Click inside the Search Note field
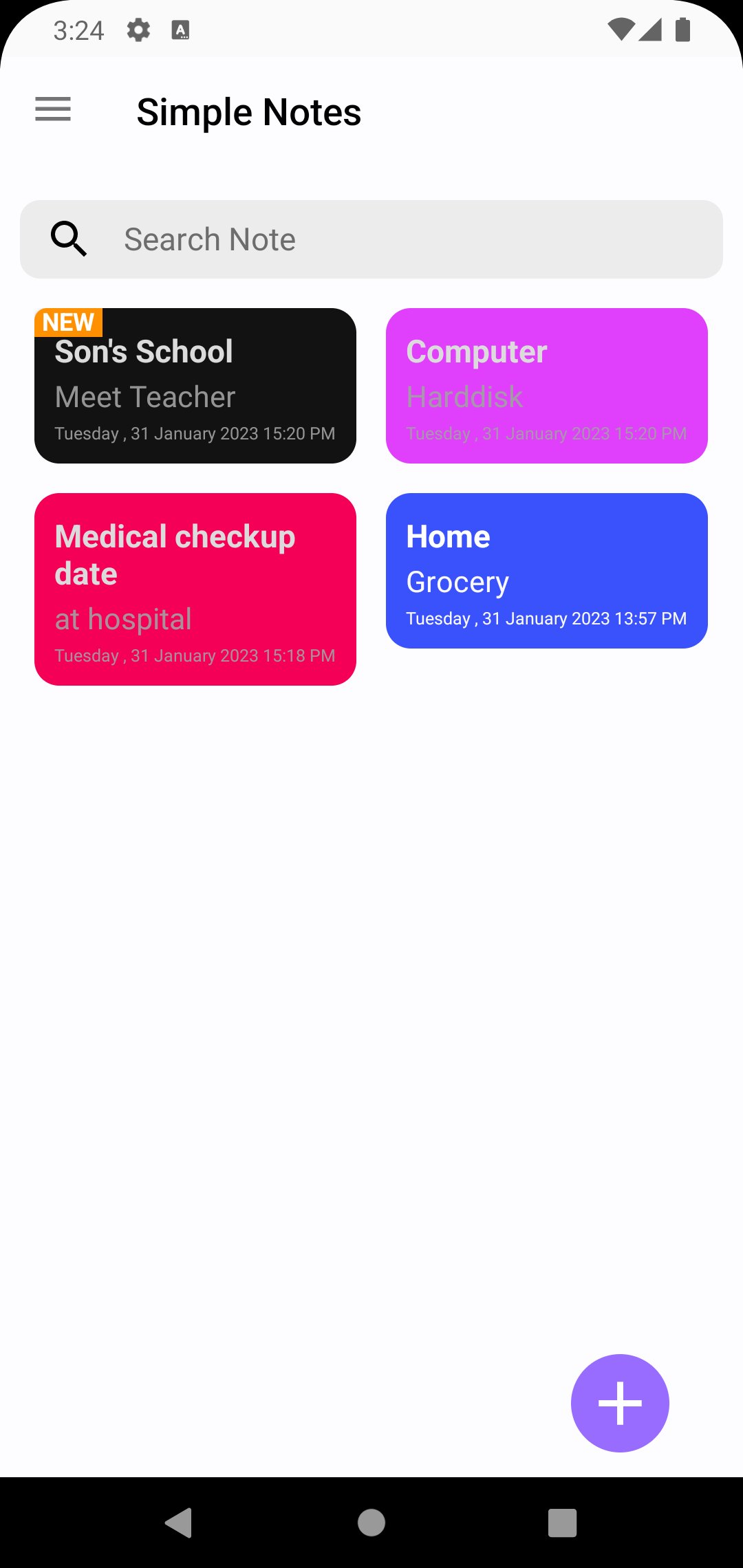743x1568 pixels. coord(344,239)
